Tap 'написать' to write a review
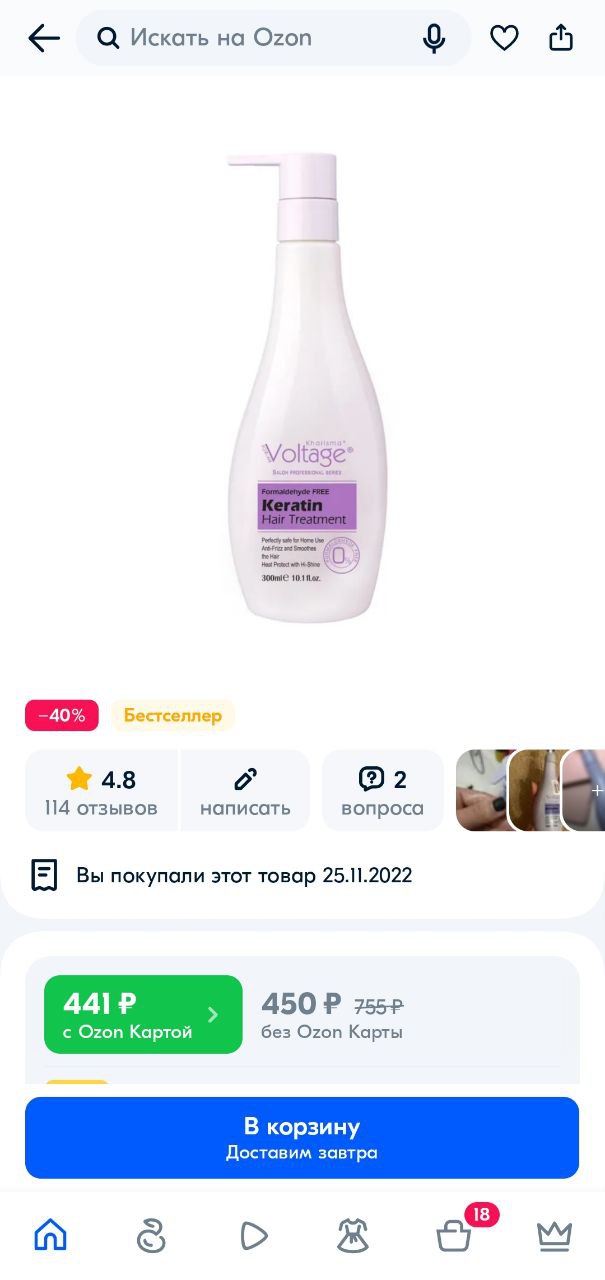This screenshot has height=1280, width=605. coord(245,791)
